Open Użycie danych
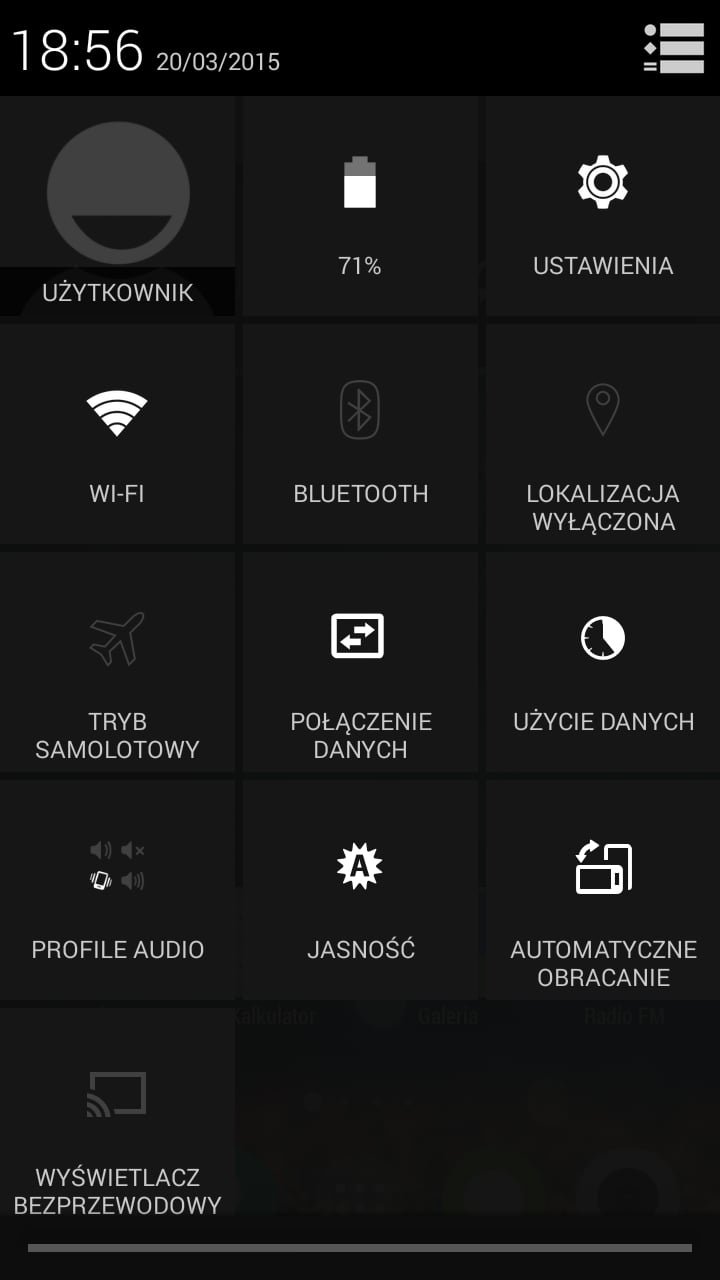 [x=603, y=662]
